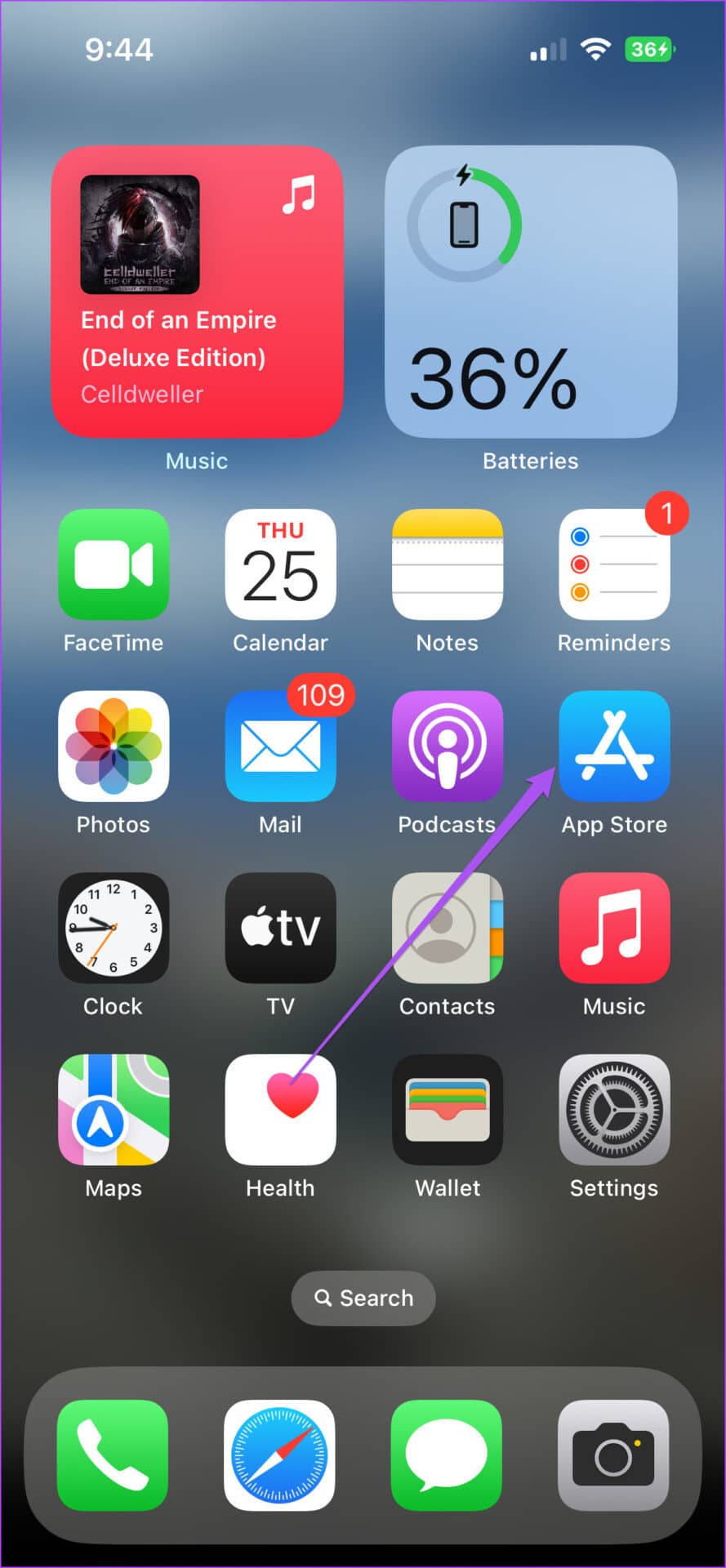The height and width of the screenshot is (1568, 726).
Task: Launch Safari from the dock
Action: tap(279, 1455)
